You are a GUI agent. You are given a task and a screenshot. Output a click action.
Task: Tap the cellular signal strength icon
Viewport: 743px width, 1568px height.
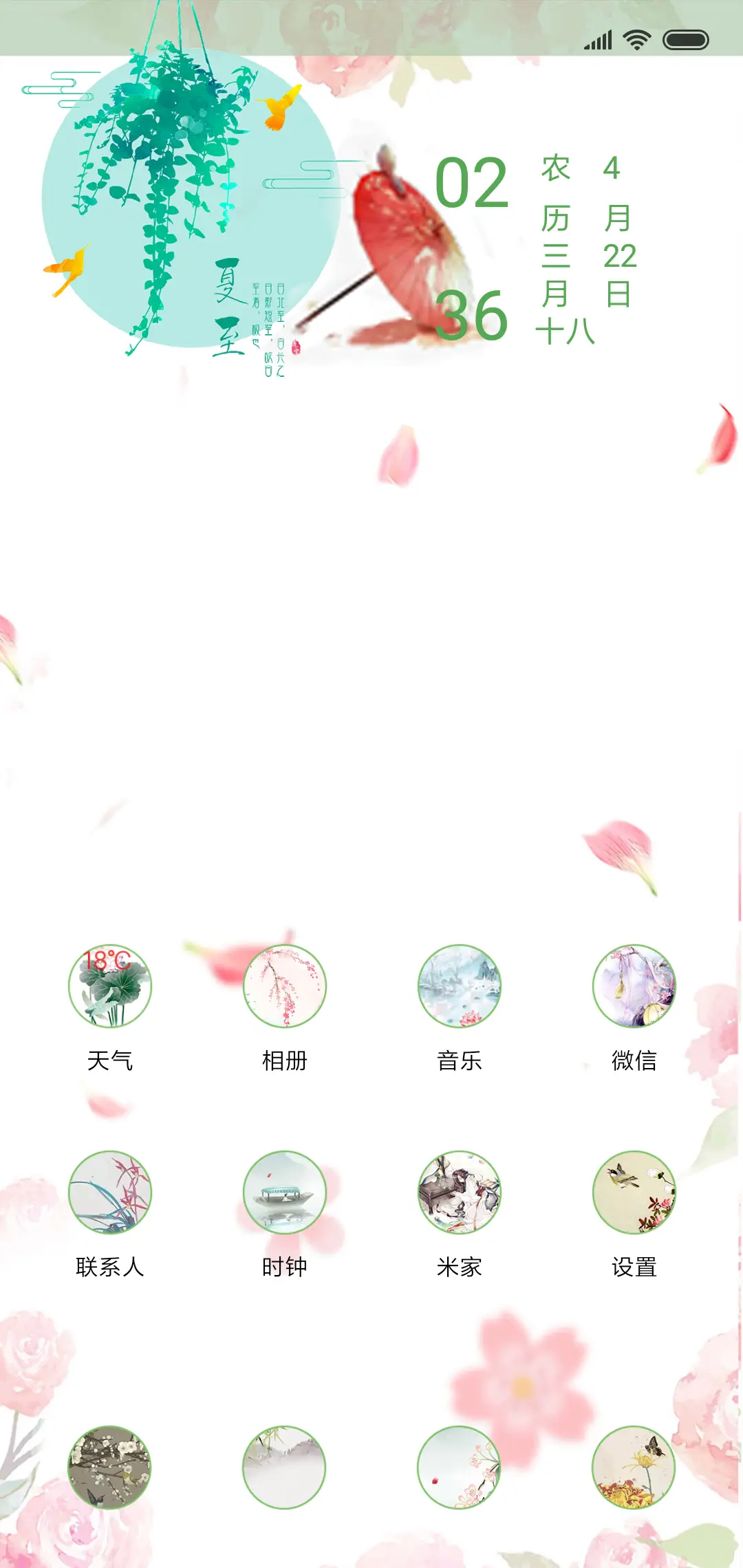pyautogui.click(x=597, y=40)
